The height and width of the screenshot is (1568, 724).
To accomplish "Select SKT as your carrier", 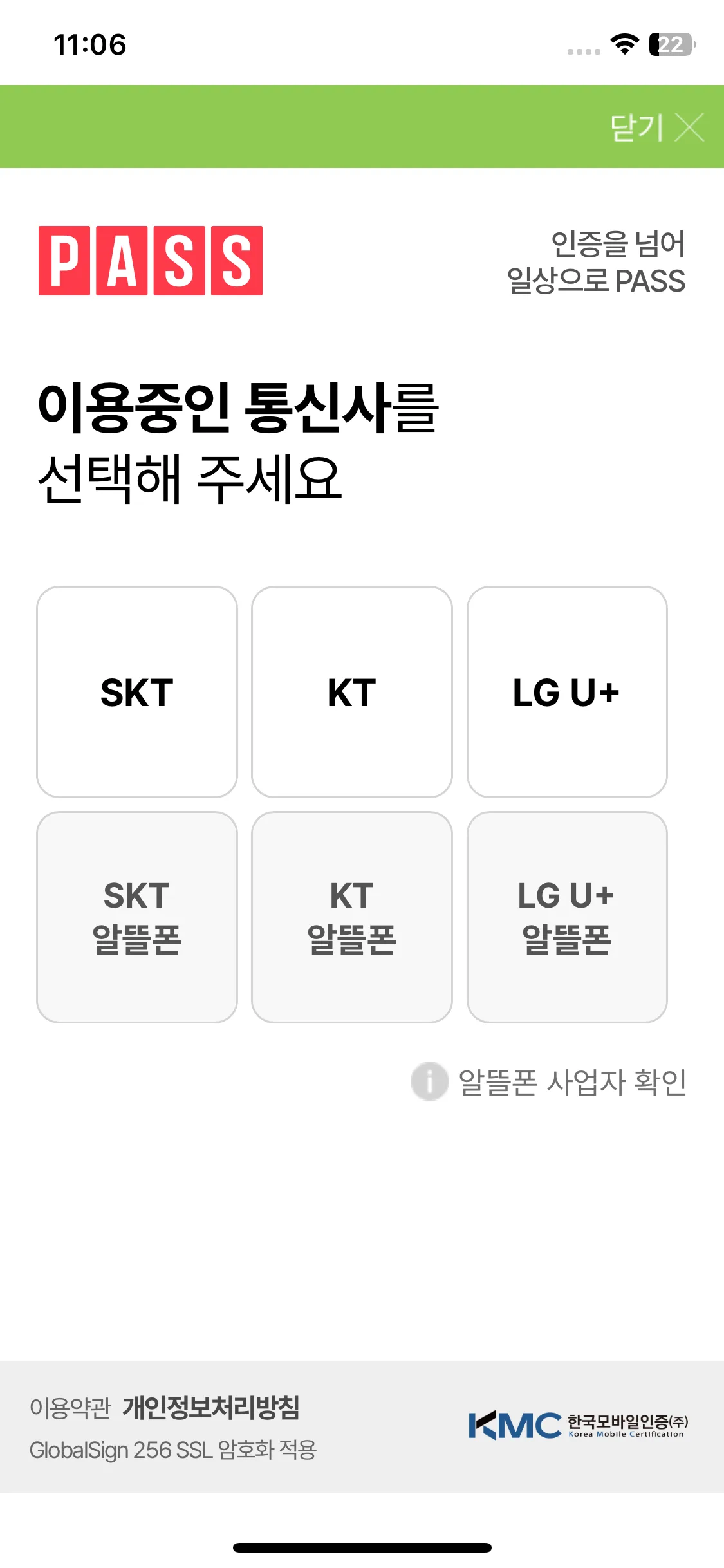I will [137, 692].
